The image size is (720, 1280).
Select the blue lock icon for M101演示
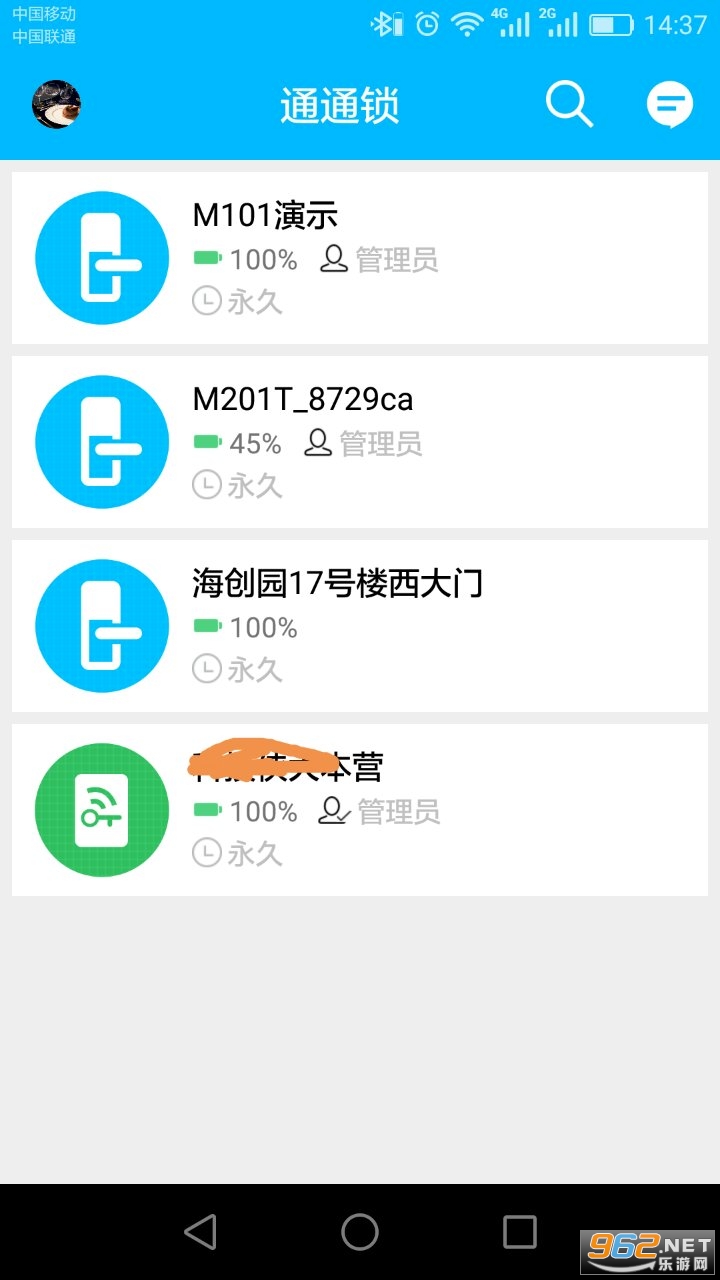pos(101,257)
